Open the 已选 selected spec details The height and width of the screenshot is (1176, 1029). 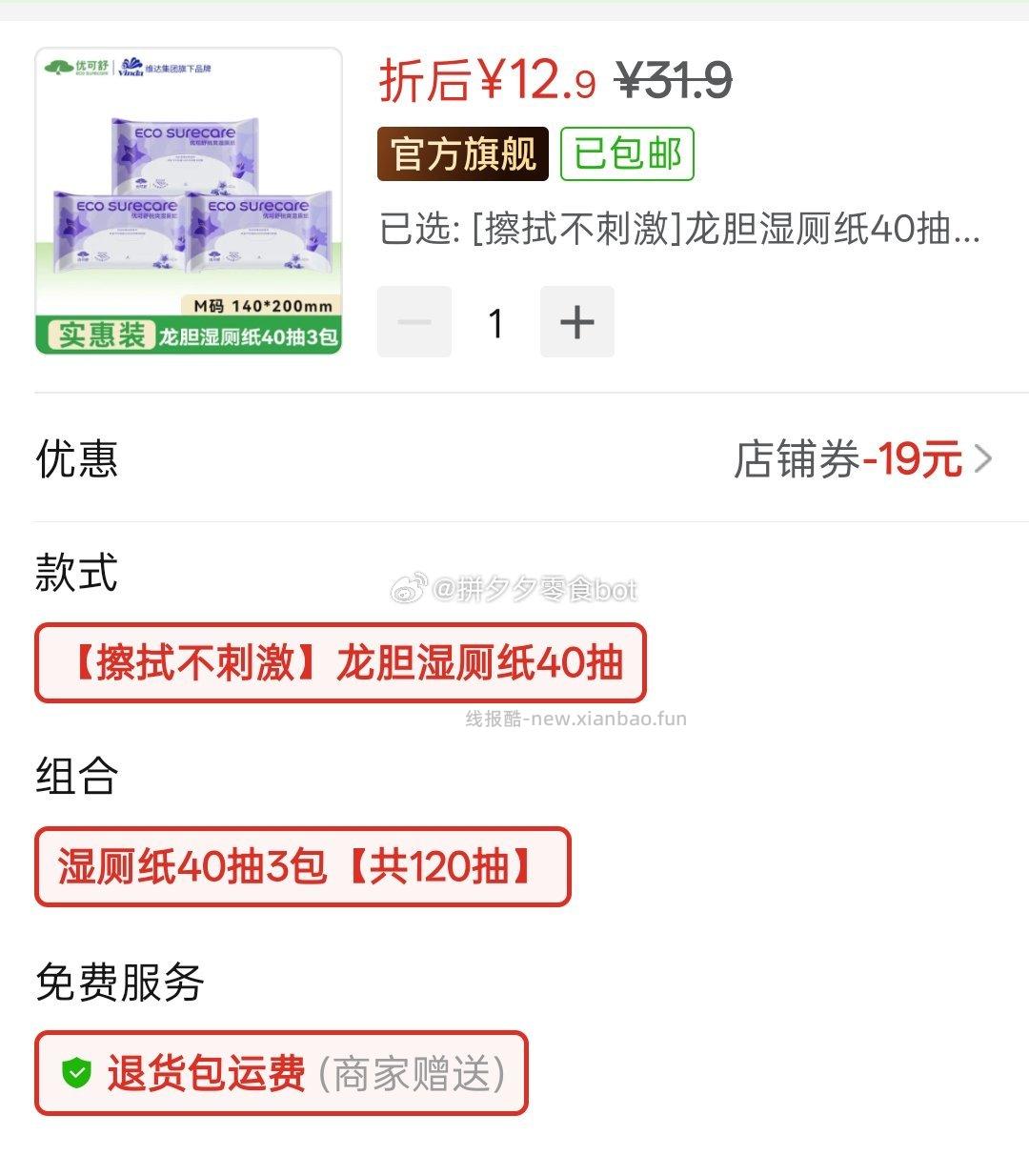(x=676, y=231)
